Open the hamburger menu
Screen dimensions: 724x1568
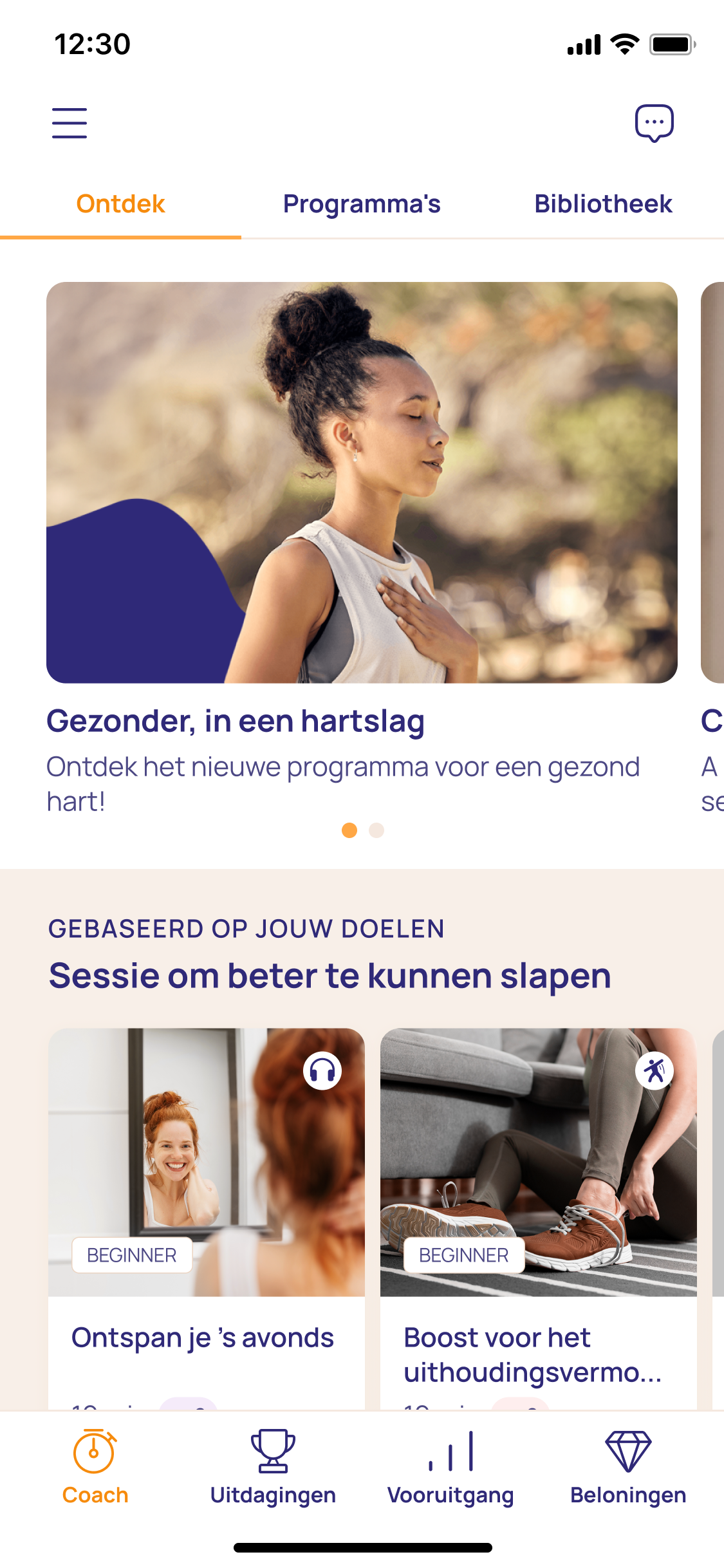(70, 123)
